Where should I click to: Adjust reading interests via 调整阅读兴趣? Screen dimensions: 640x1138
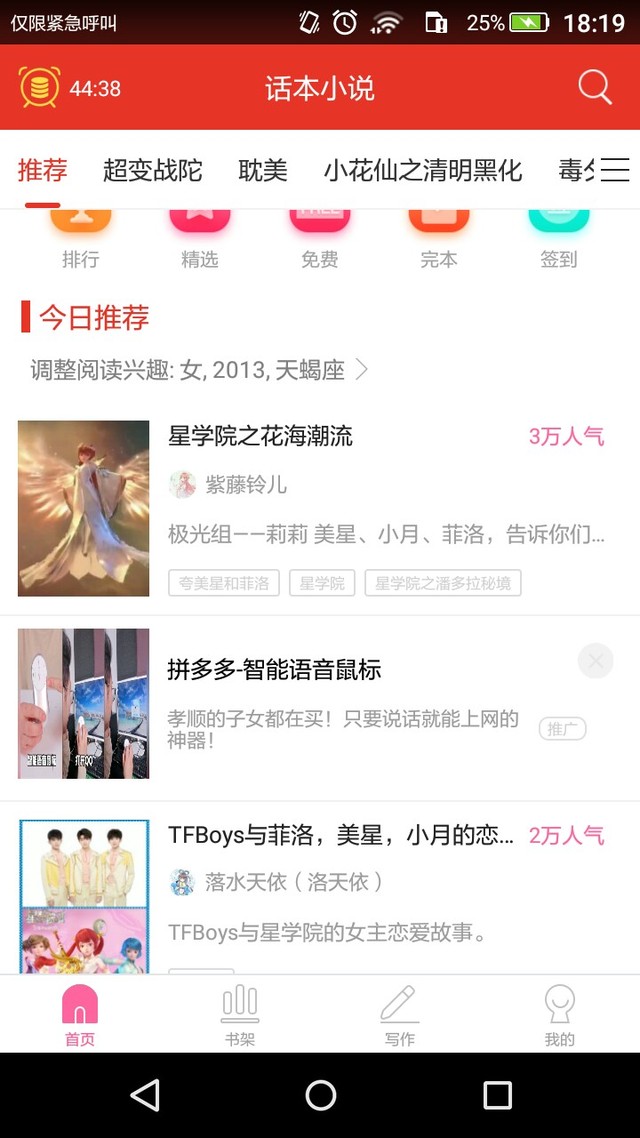coord(199,370)
